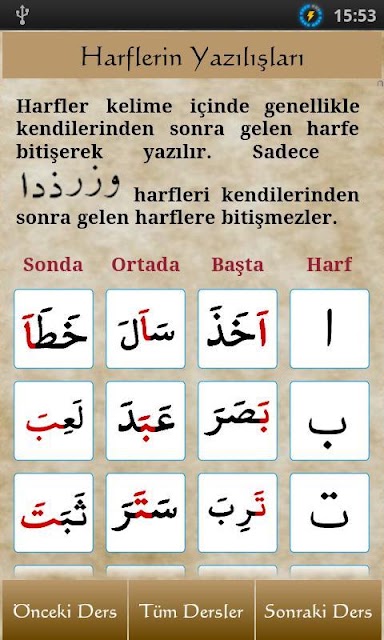Tap the Elif letter tile
The width and height of the screenshot is (384, 640).
click(x=329, y=329)
